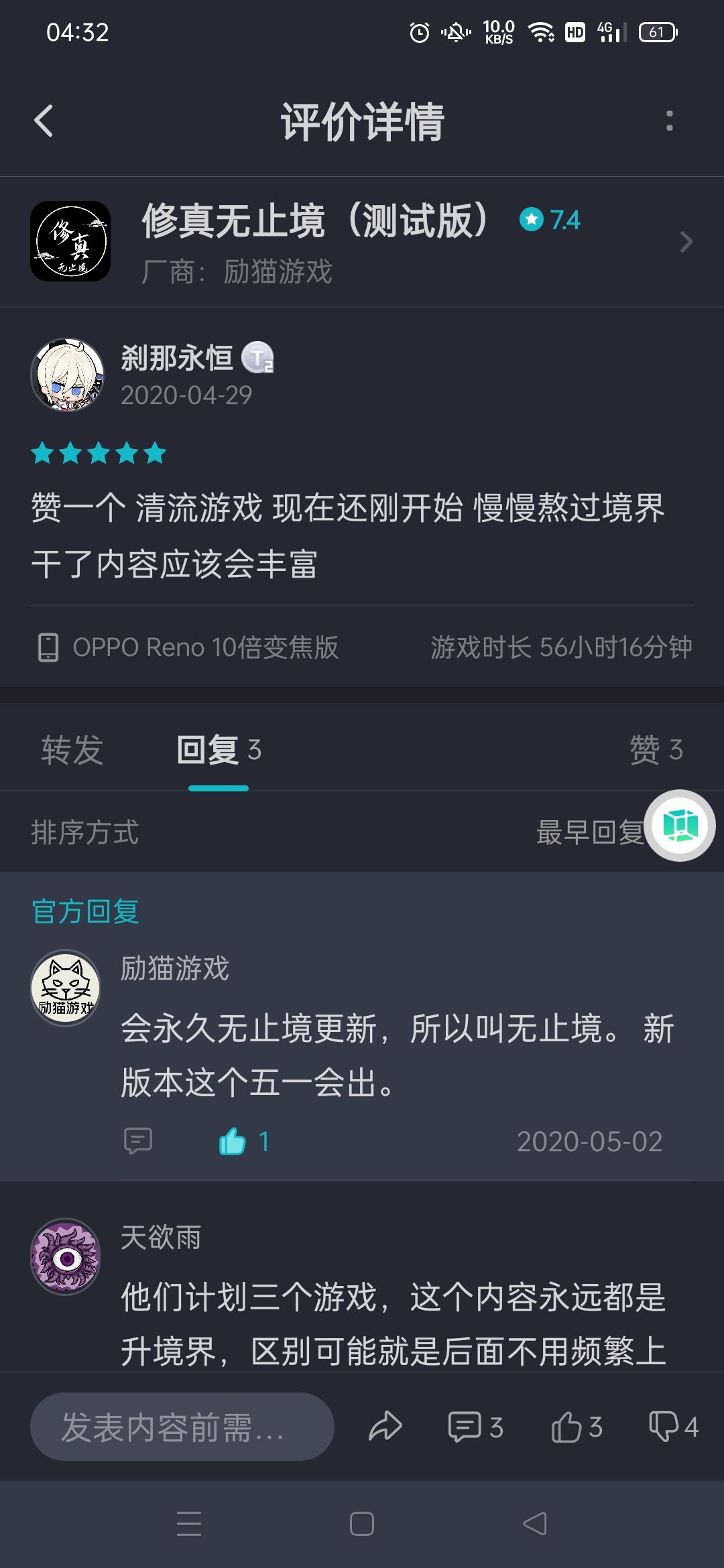Upvote the review in the bottom bar
The image size is (724, 1568).
[577, 1427]
